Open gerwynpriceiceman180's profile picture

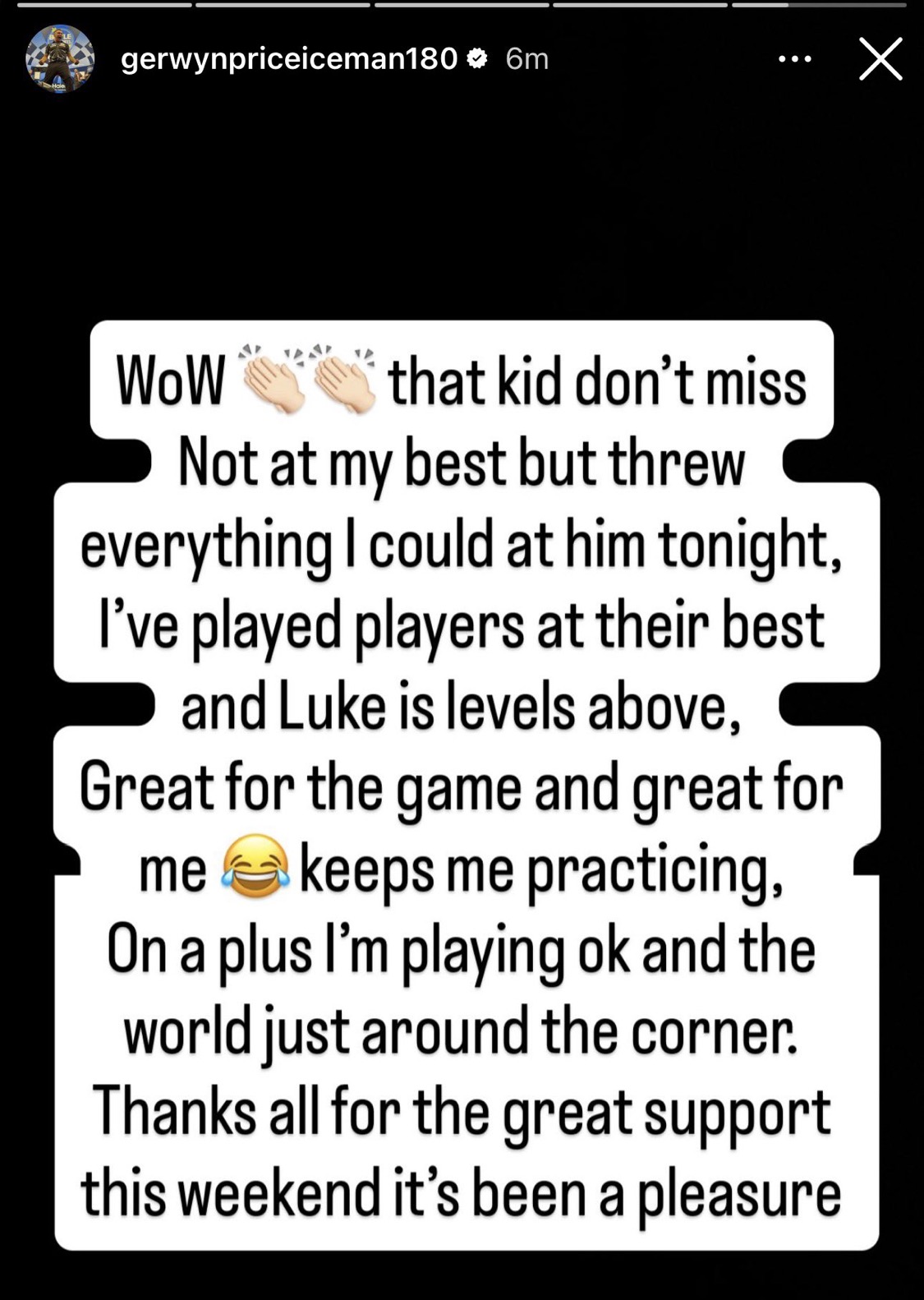59,59
